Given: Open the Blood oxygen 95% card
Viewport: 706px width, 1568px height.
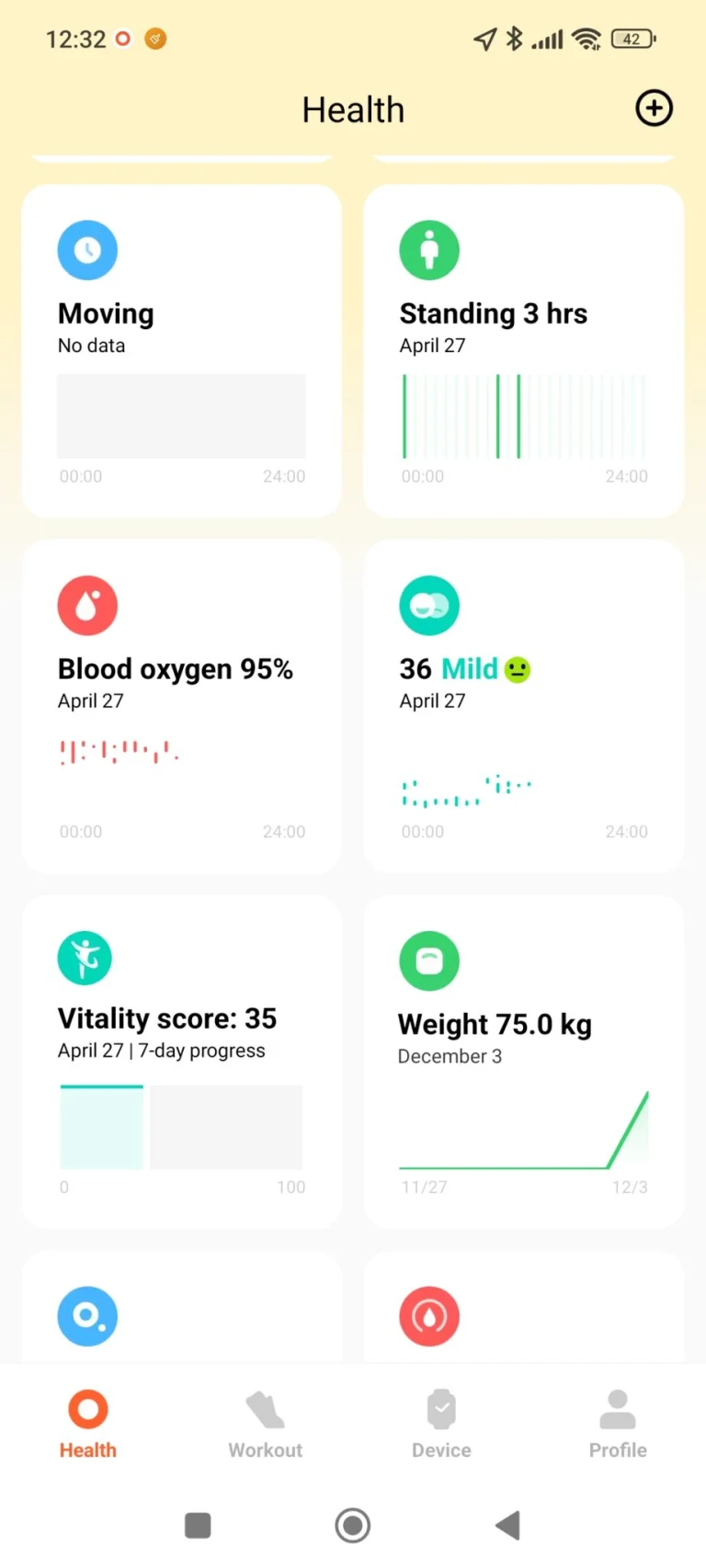Looking at the screenshot, I should 181,704.
